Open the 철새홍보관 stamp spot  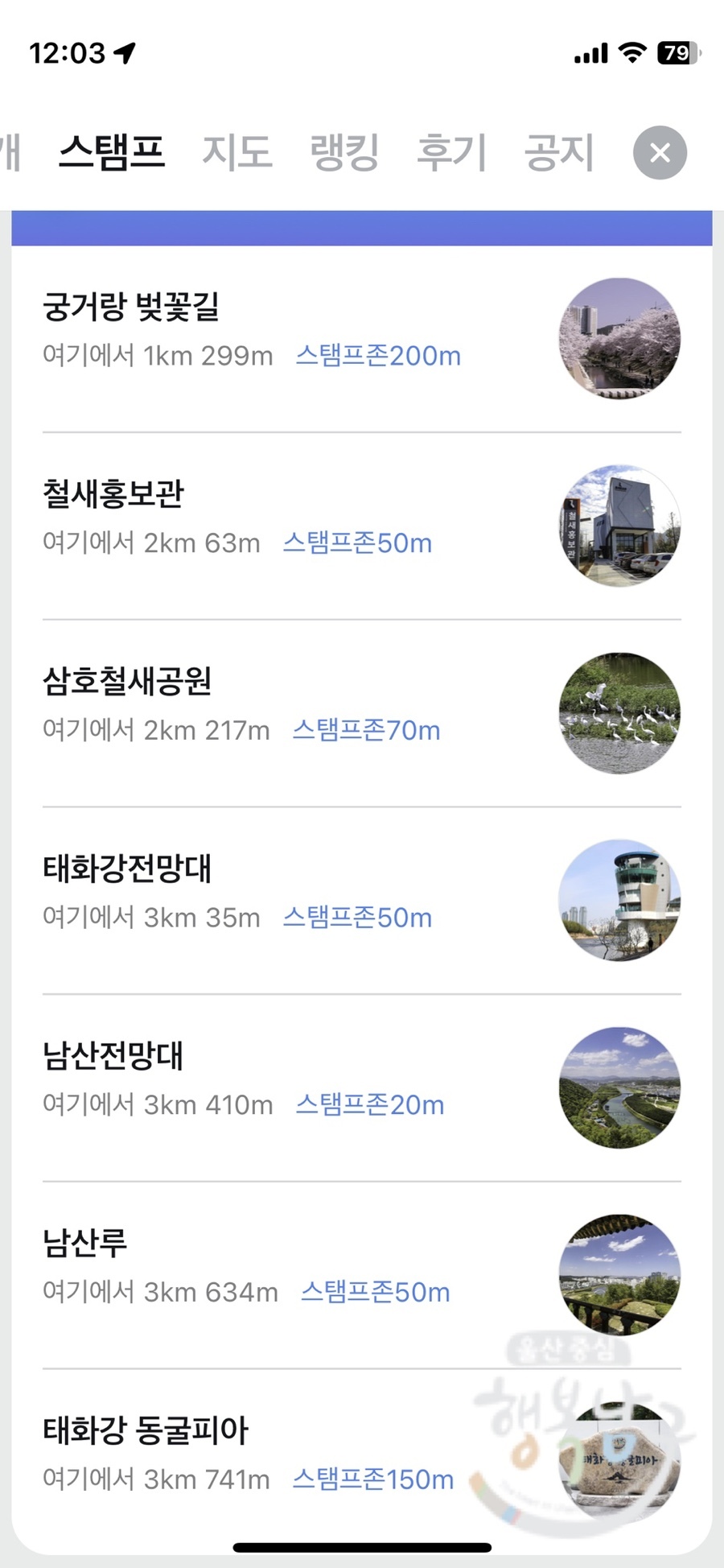click(362, 526)
